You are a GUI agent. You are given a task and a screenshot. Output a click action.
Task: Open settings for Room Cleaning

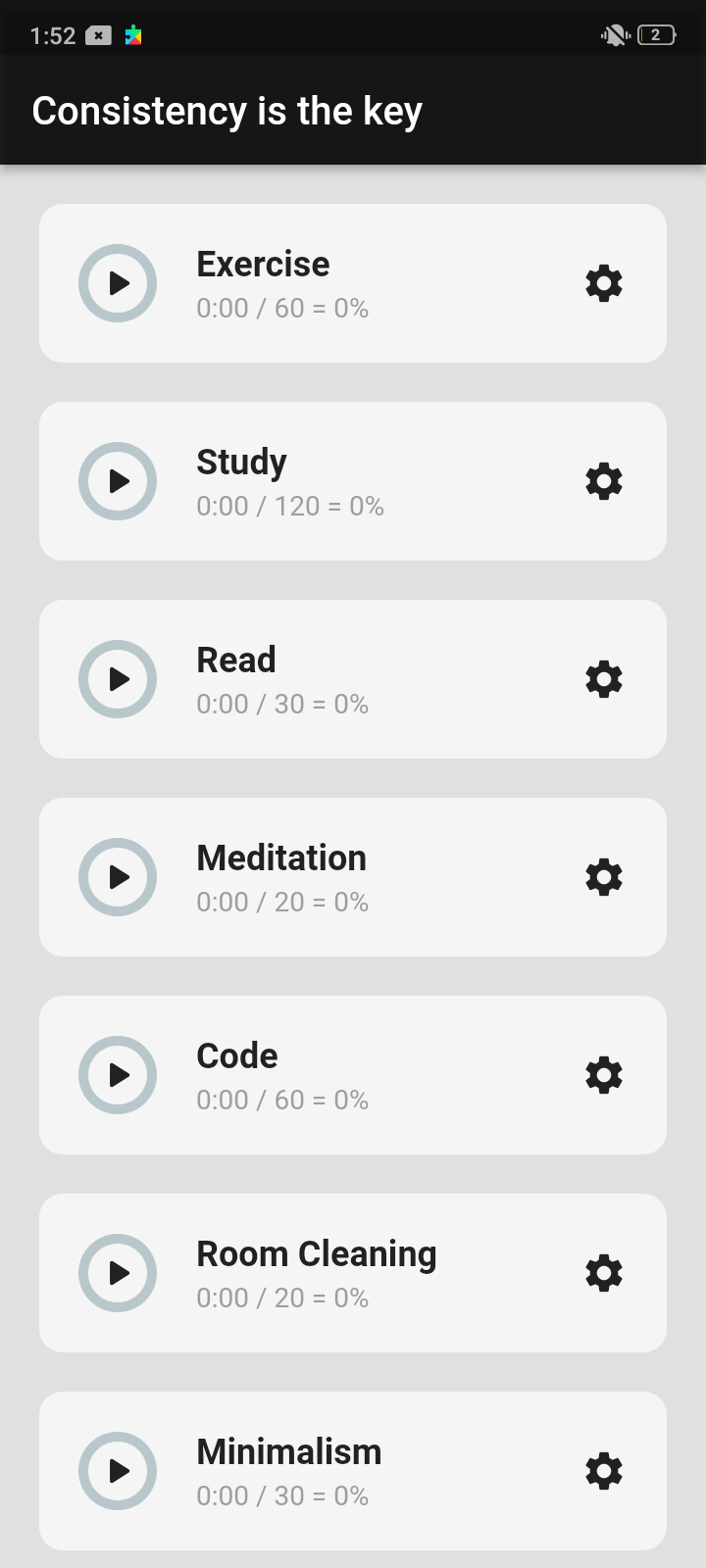(603, 1273)
